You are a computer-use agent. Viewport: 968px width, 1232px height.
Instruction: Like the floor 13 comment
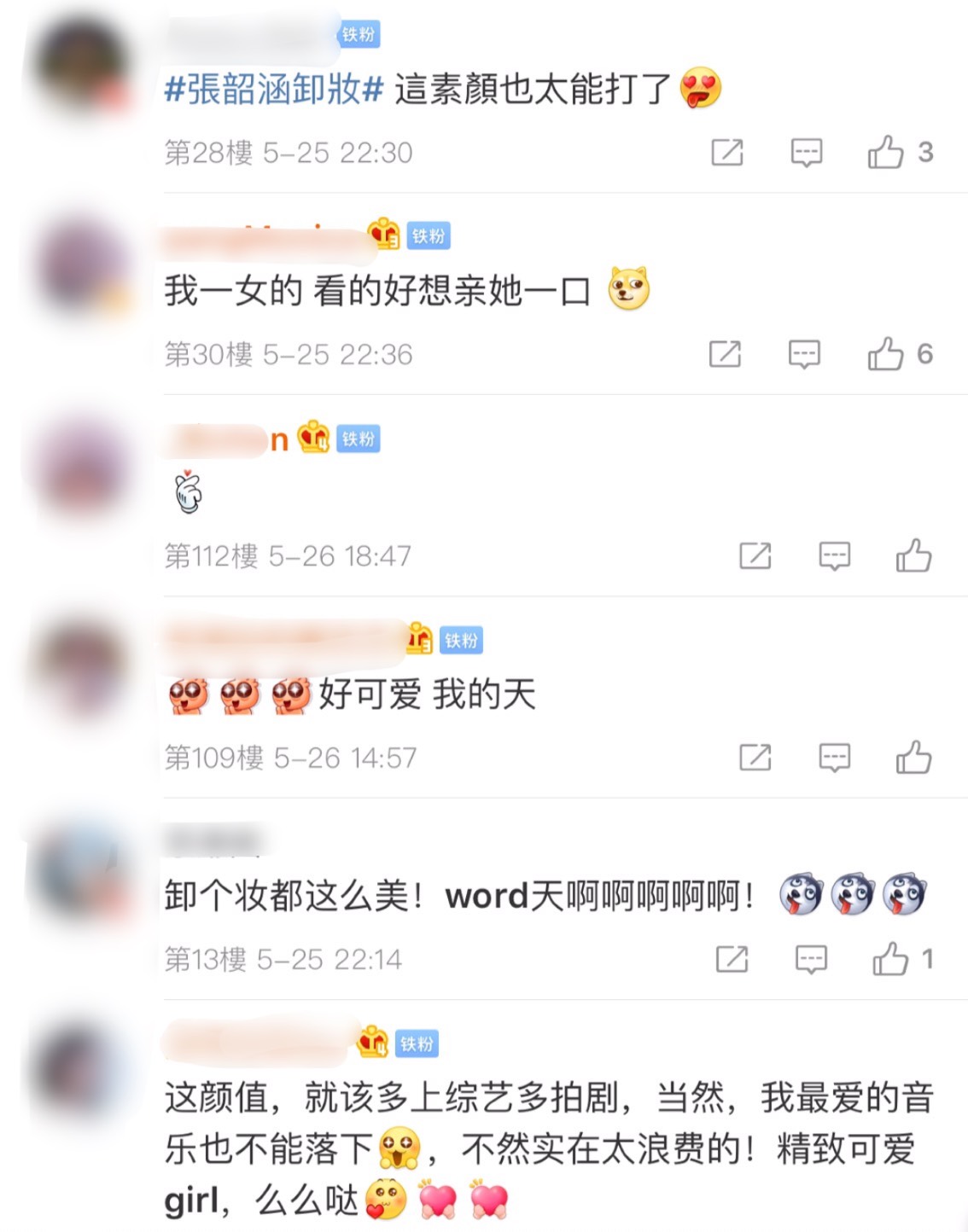889,959
